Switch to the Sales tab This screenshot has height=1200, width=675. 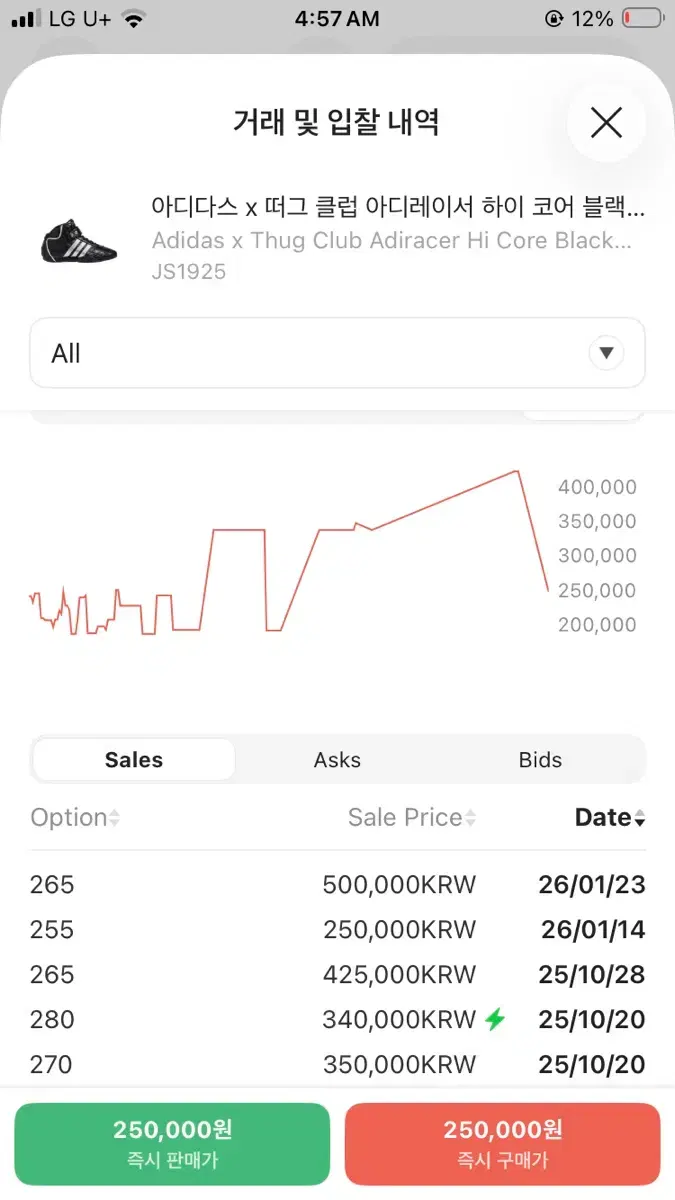click(134, 760)
